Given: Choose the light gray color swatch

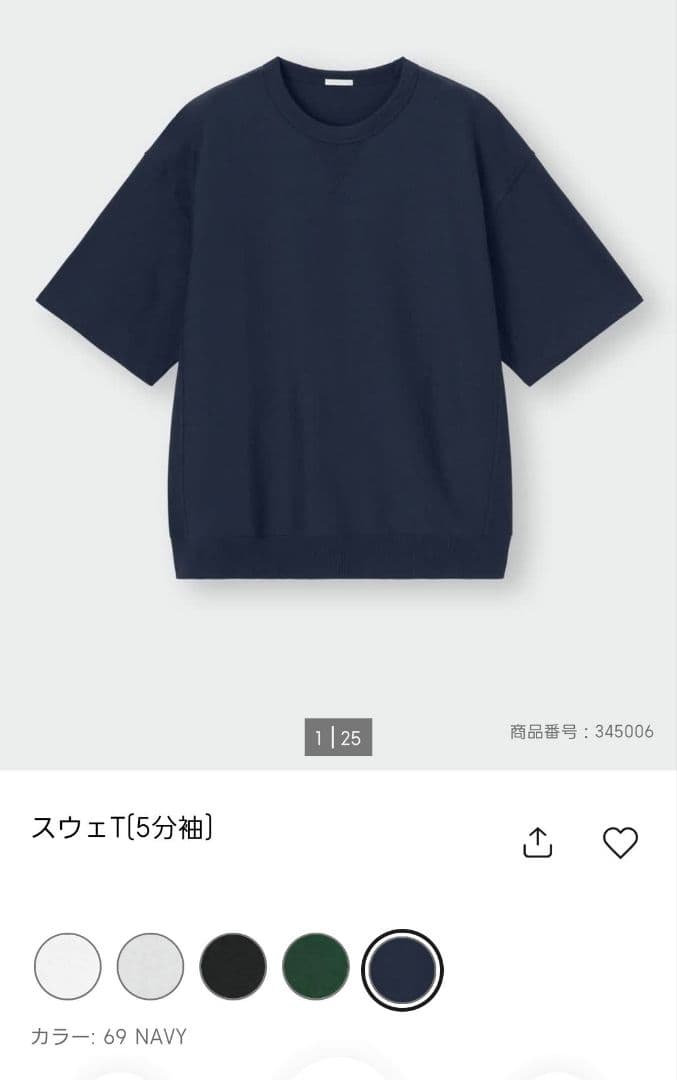Looking at the screenshot, I should [x=151, y=967].
